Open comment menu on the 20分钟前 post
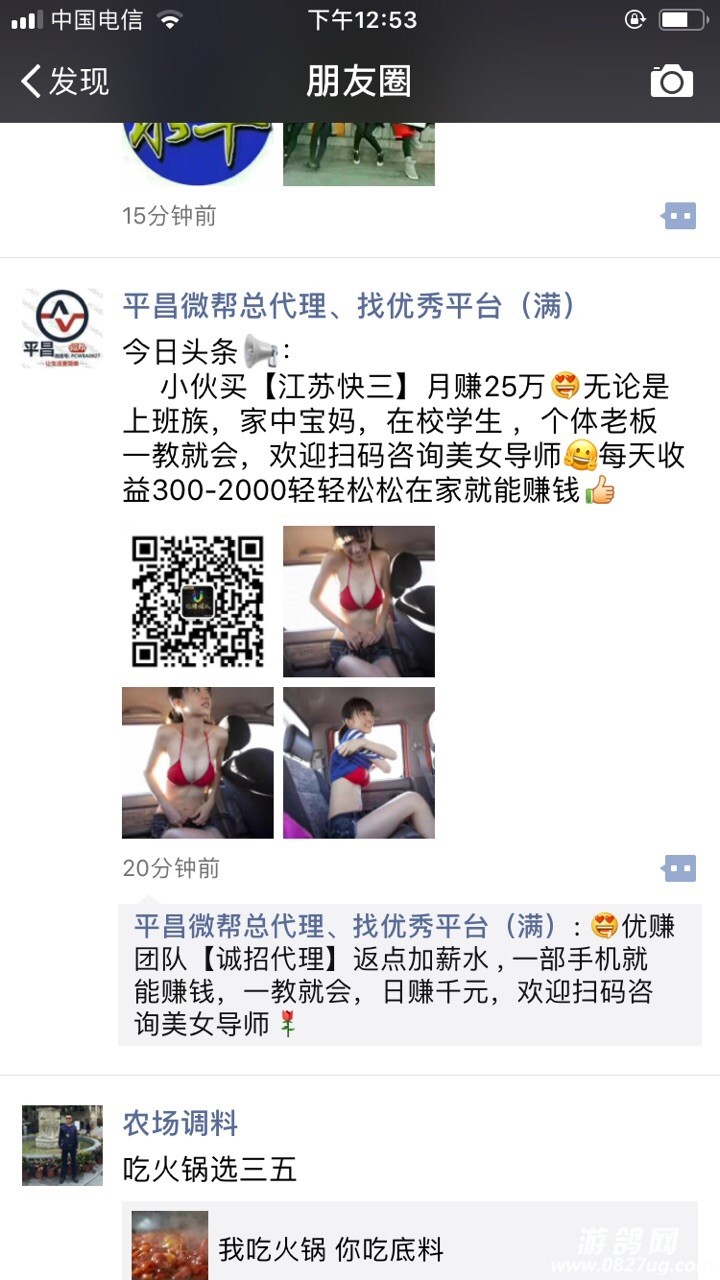The height and width of the screenshot is (1280, 720). [x=679, y=868]
